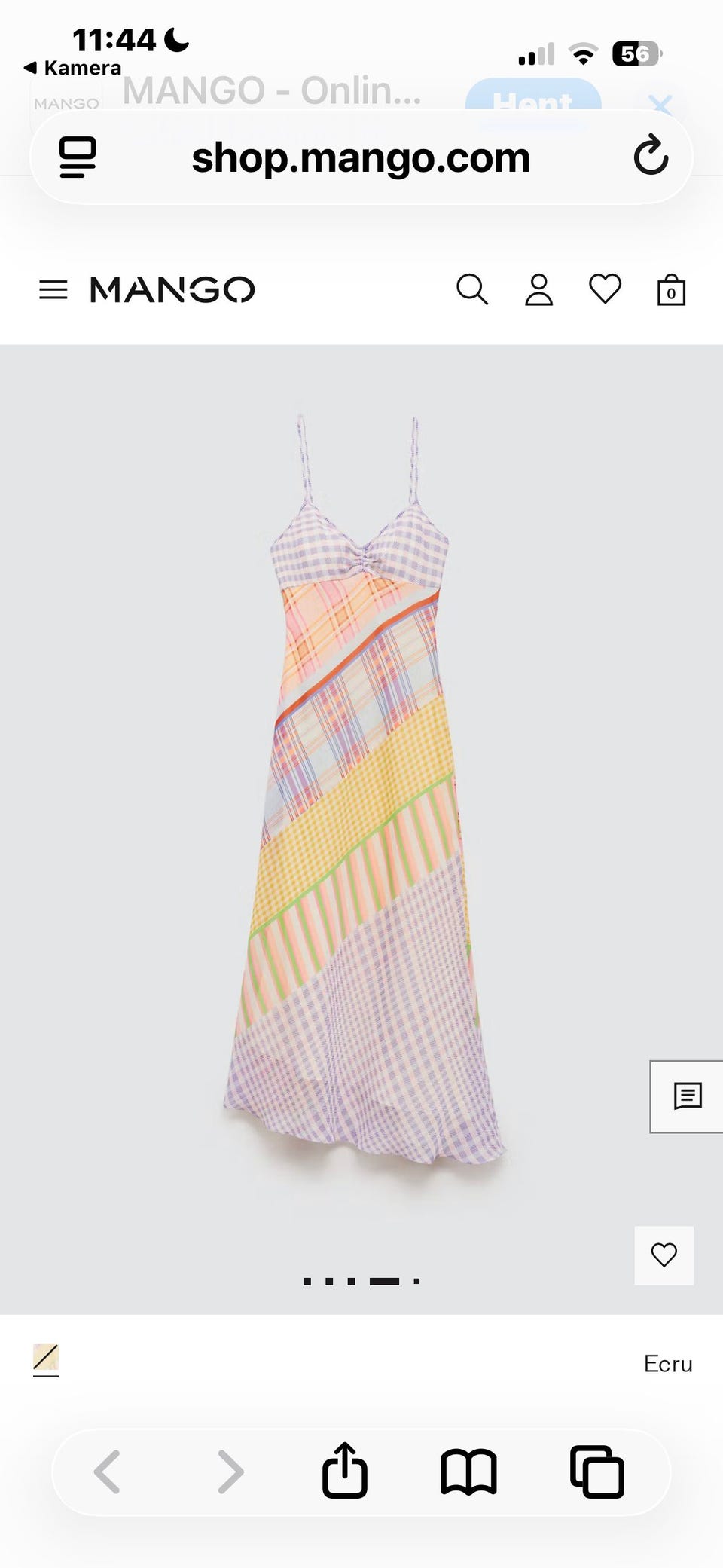The height and width of the screenshot is (1568, 723).
Task: Close the Mango app banner
Action: [x=660, y=104]
